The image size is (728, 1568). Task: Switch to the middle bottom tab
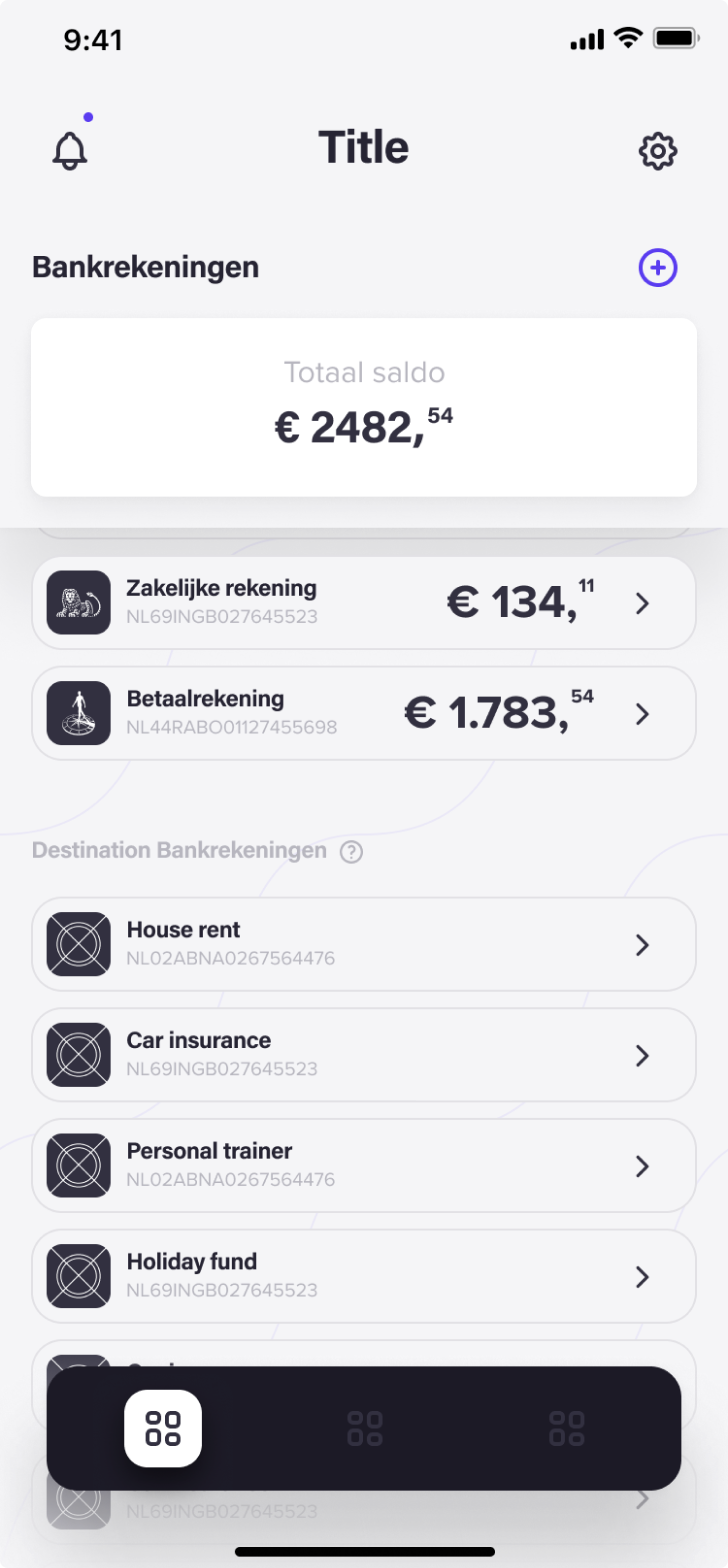(365, 1428)
